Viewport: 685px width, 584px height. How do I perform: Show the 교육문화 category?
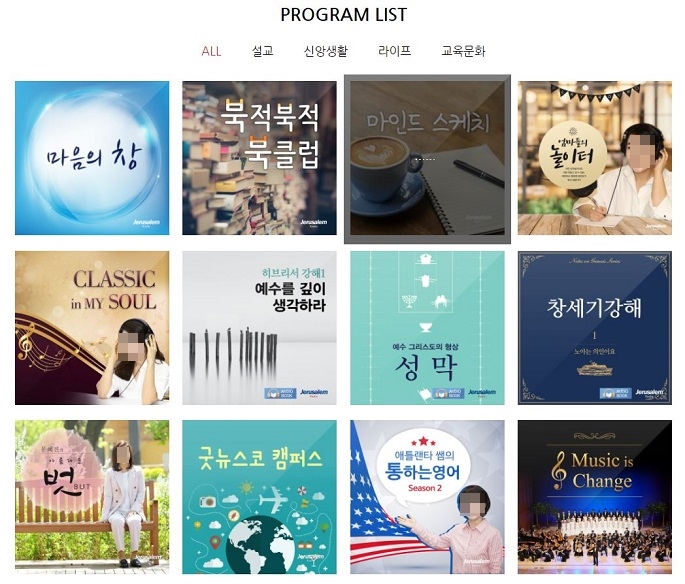(463, 51)
